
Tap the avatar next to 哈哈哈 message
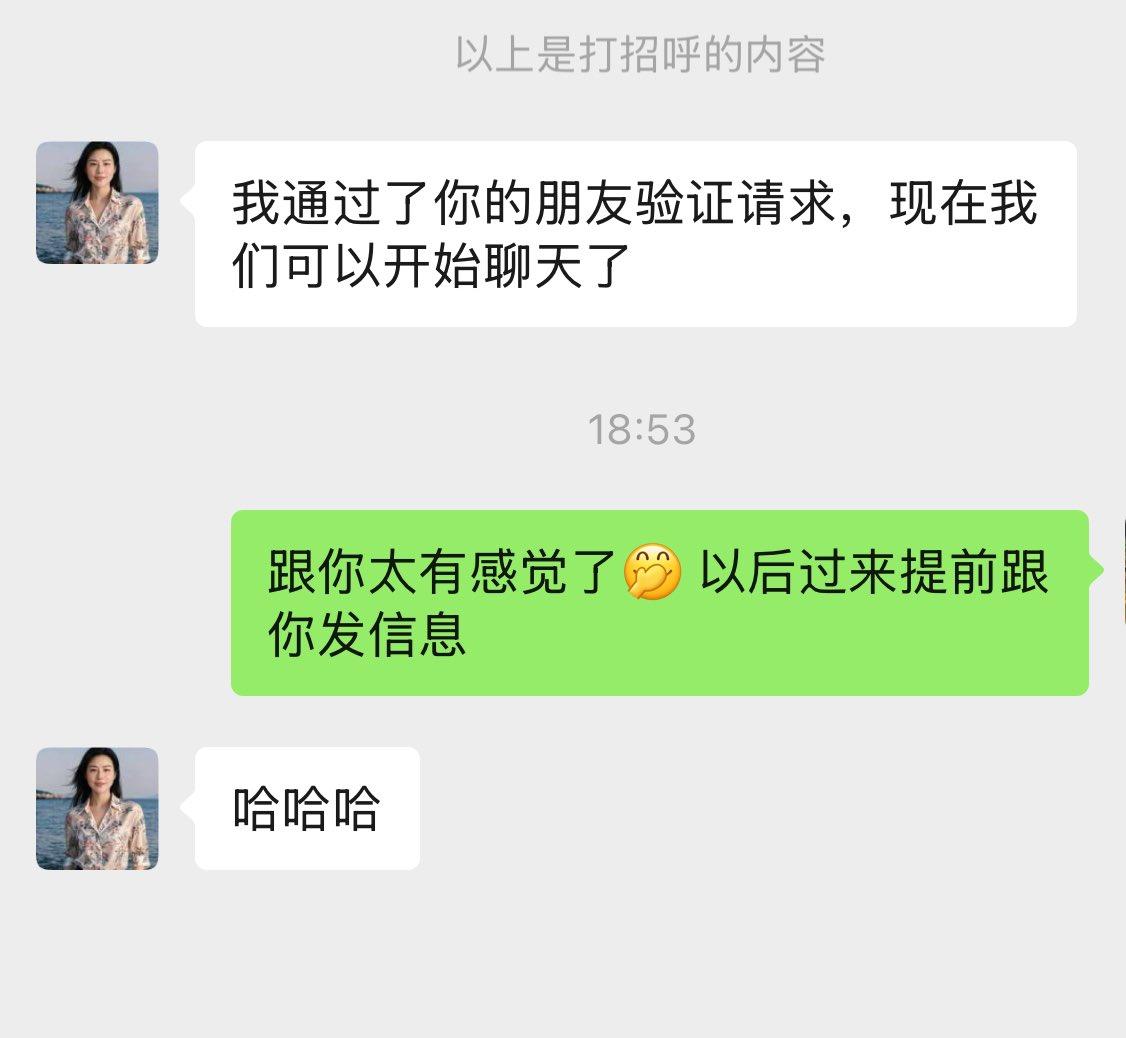click(97, 808)
